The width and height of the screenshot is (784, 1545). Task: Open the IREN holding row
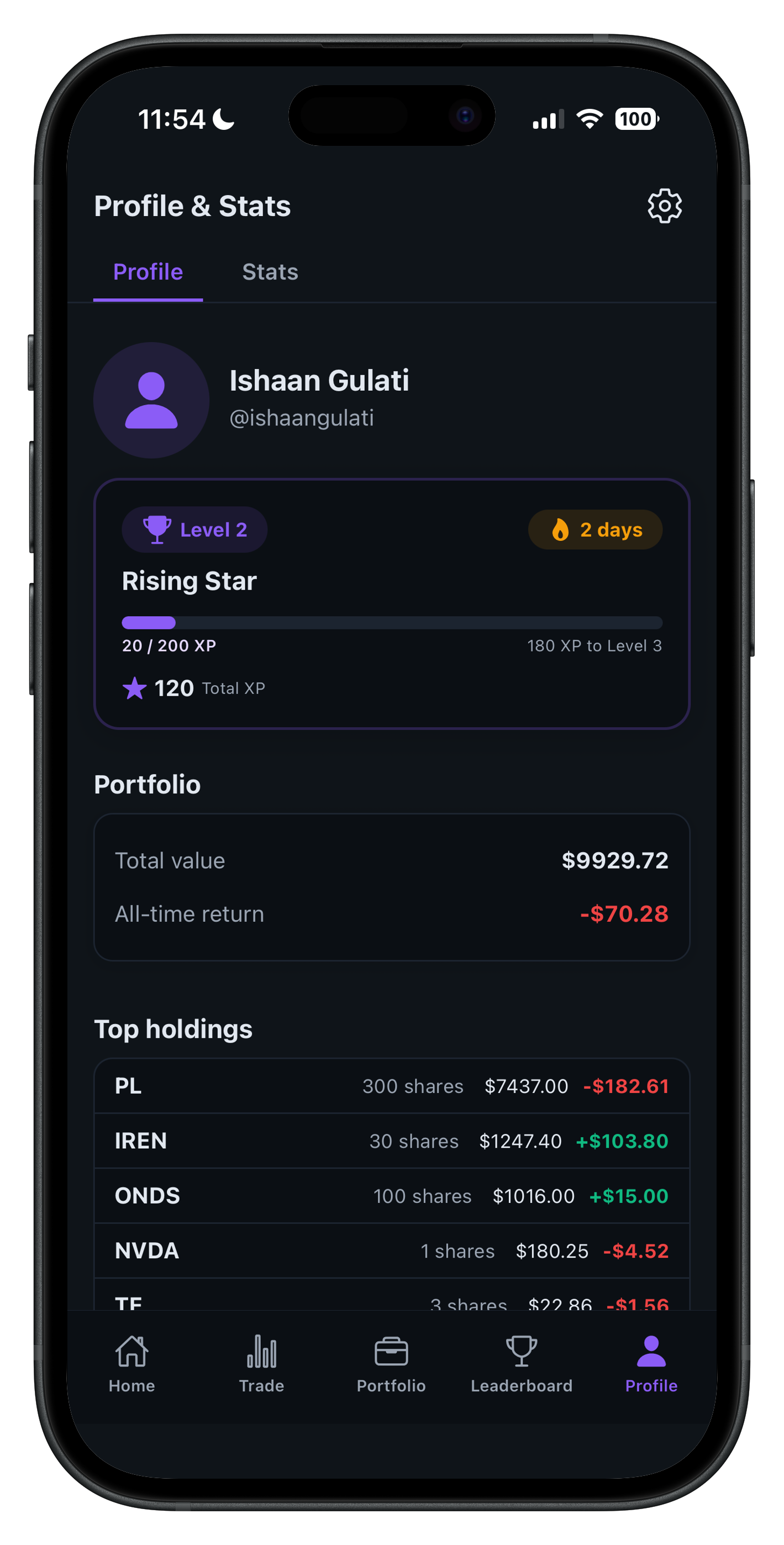tap(391, 1141)
